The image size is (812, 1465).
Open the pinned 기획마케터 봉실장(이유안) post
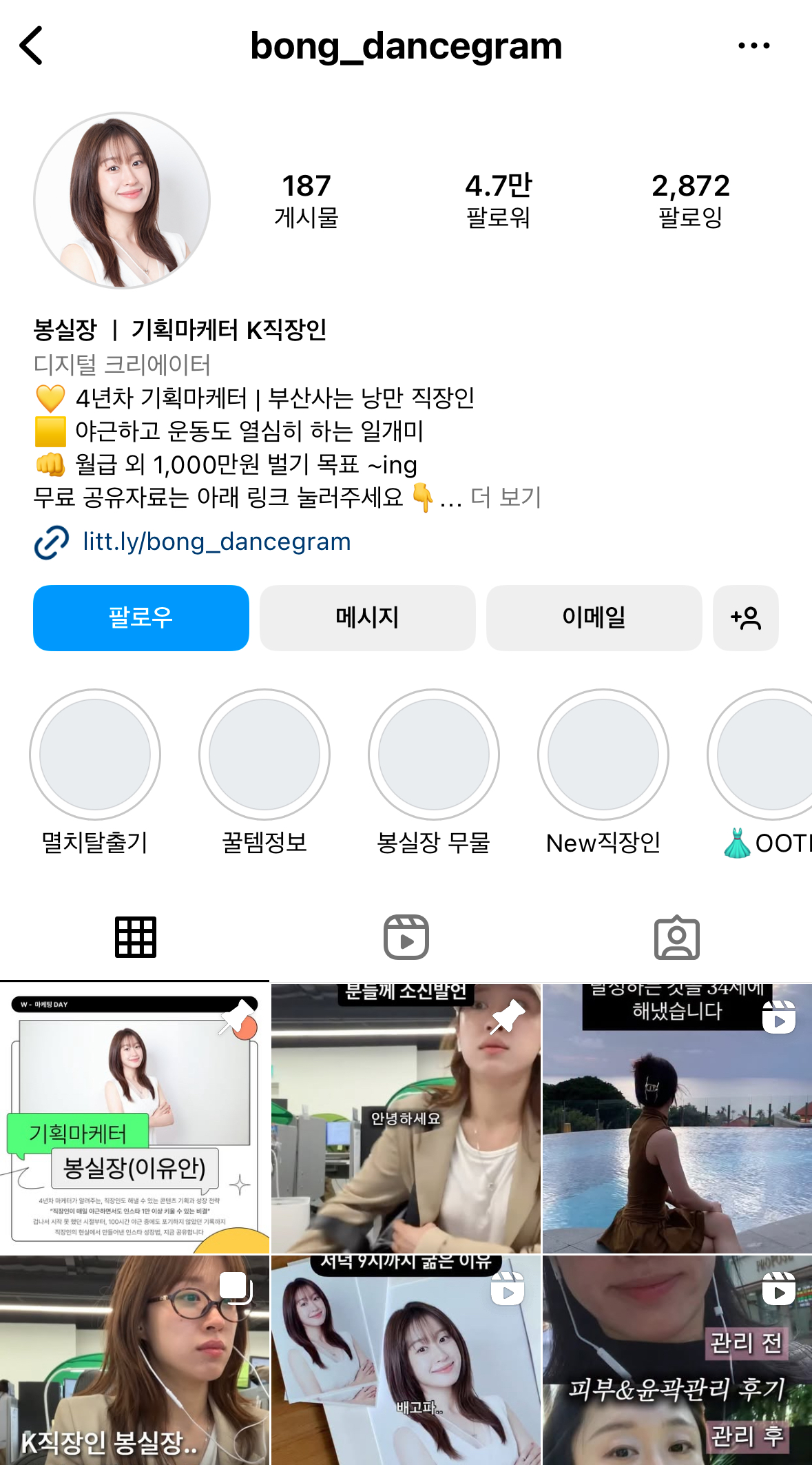(x=134, y=1118)
